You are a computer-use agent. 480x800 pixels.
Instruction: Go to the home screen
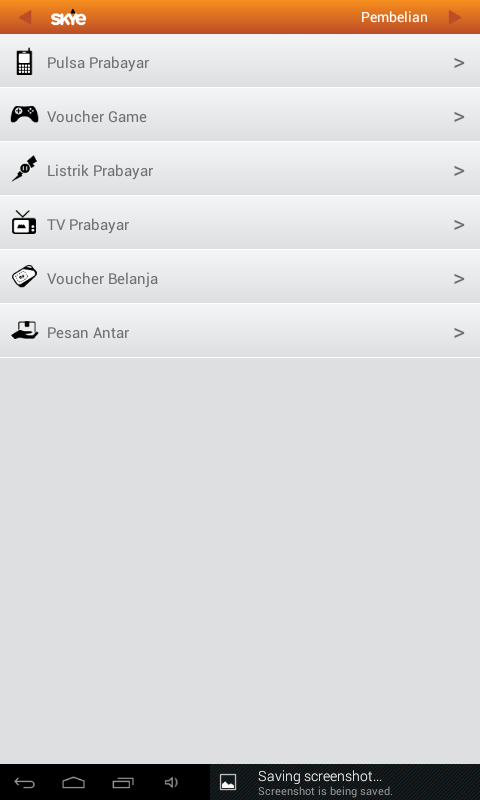[73, 782]
